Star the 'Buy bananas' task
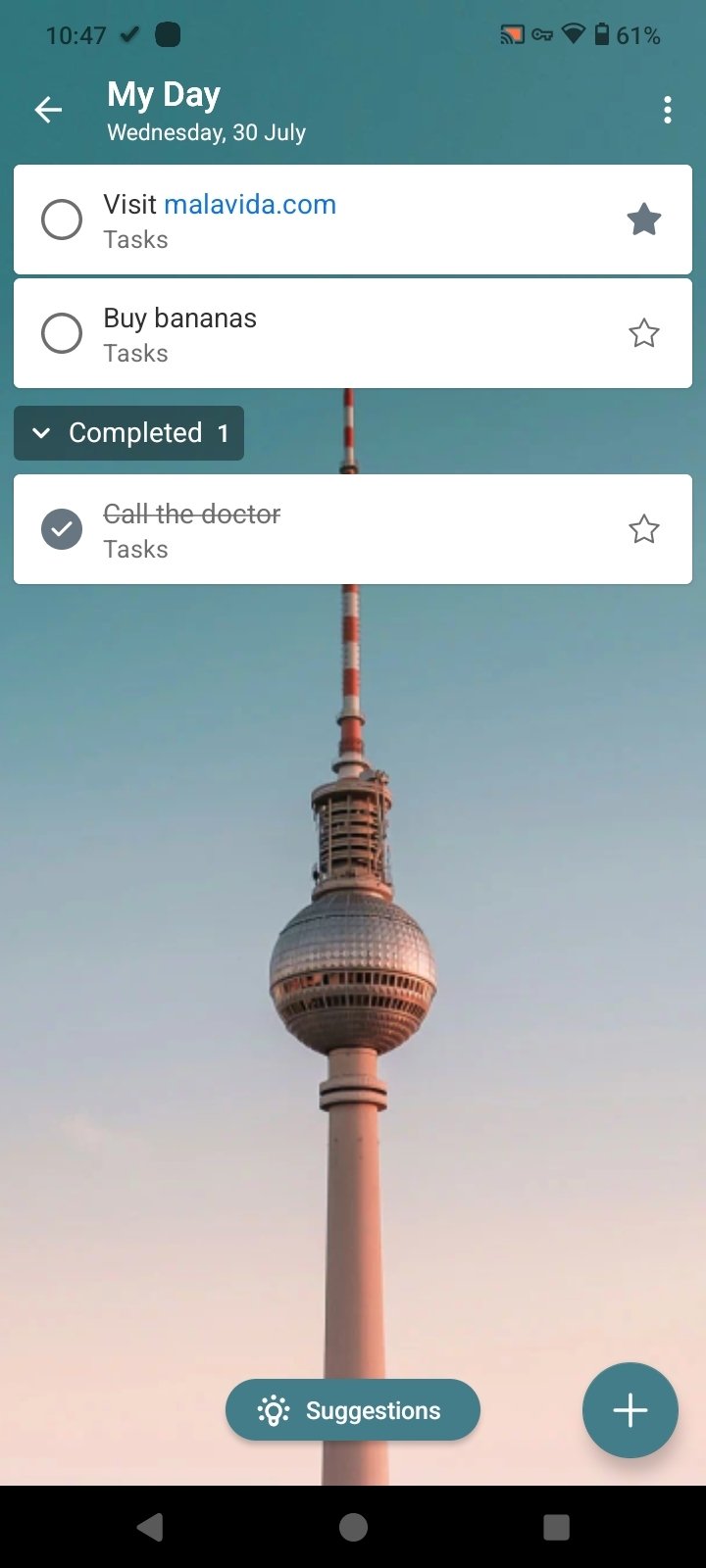The height and width of the screenshot is (1568, 706). click(x=643, y=333)
